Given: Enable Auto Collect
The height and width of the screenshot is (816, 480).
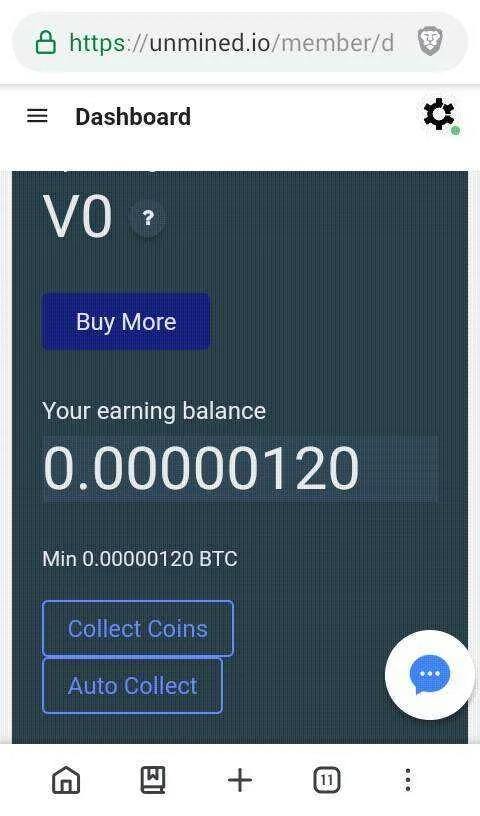Looking at the screenshot, I should coord(132,686).
